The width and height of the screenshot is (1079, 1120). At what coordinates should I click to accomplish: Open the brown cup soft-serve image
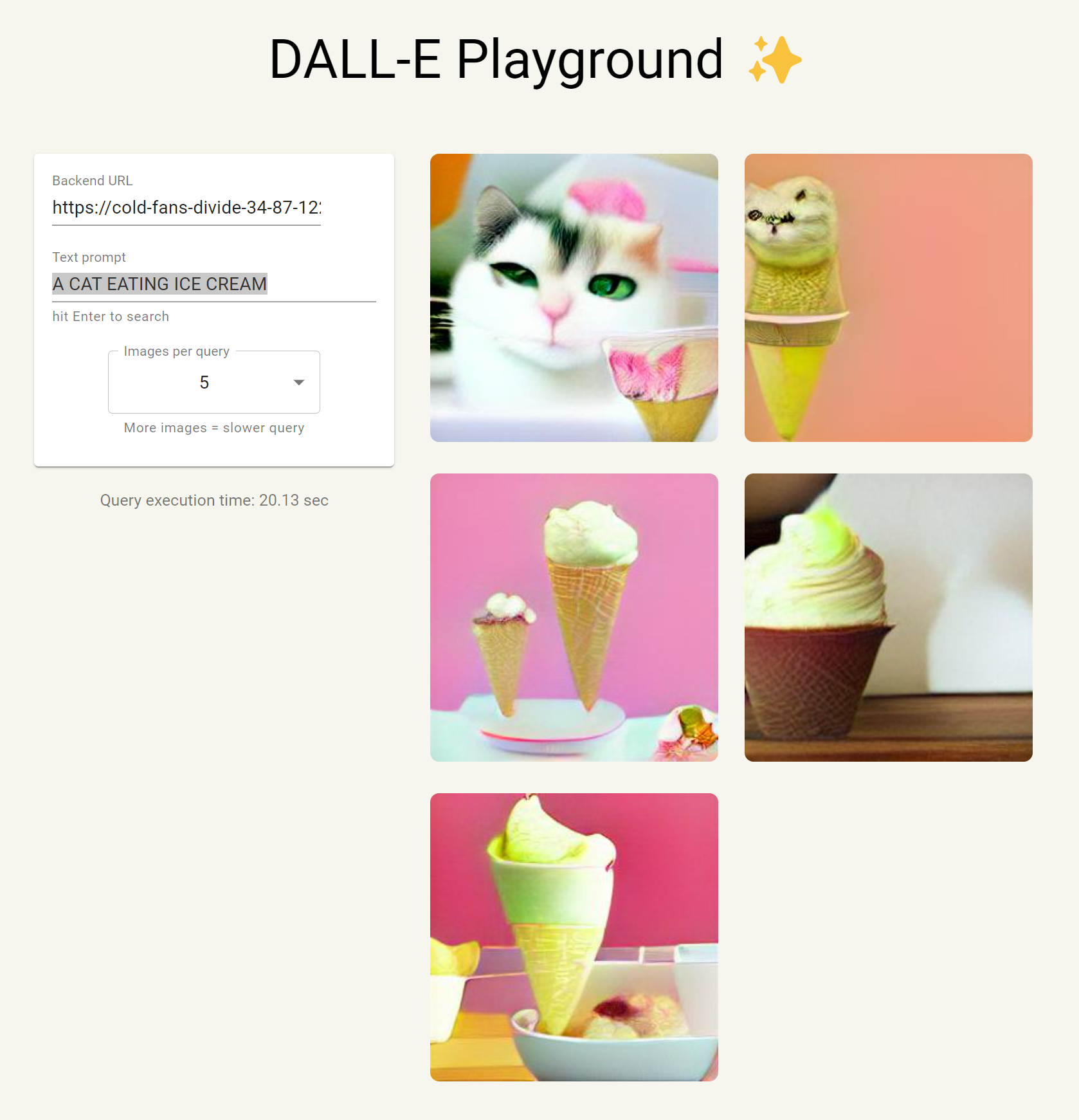(x=888, y=618)
